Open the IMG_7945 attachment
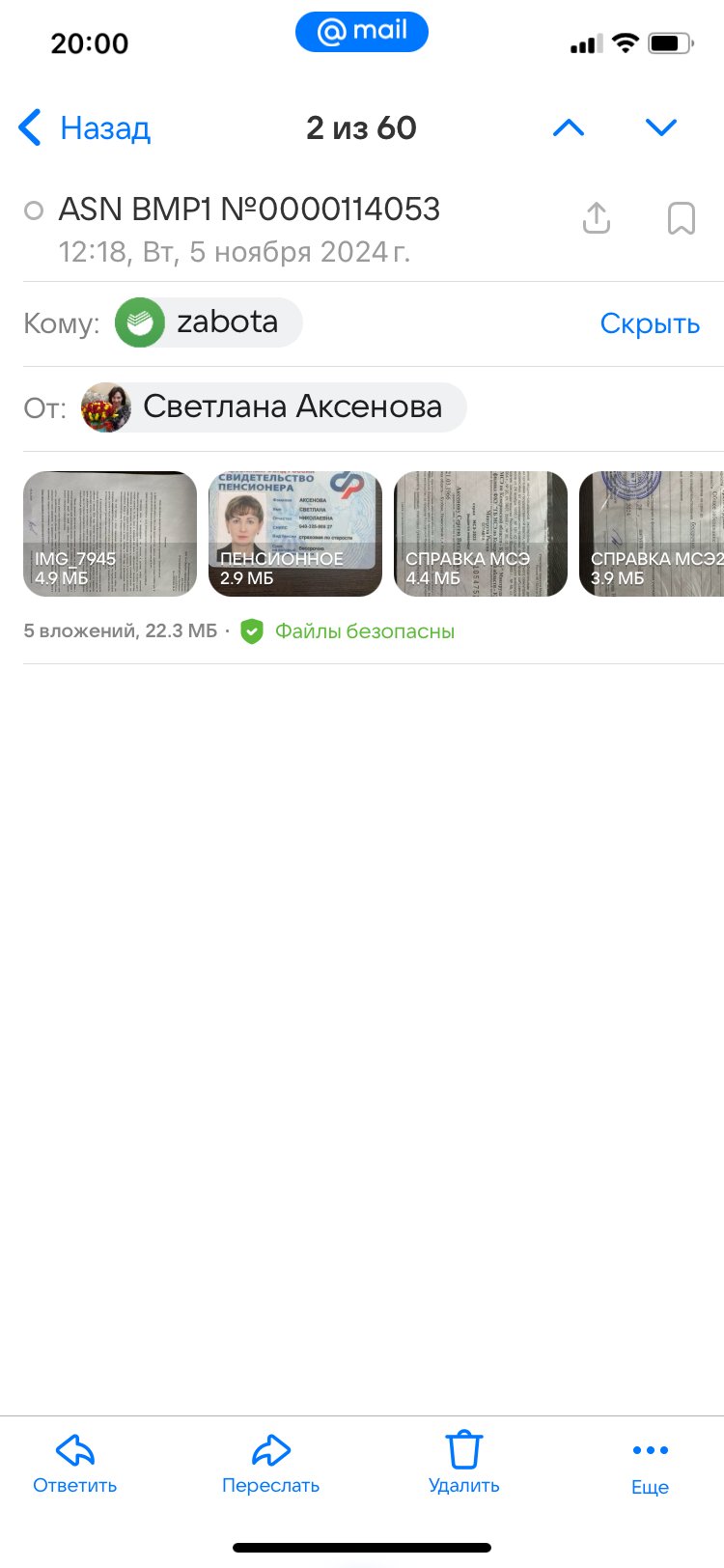 point(110,534)
